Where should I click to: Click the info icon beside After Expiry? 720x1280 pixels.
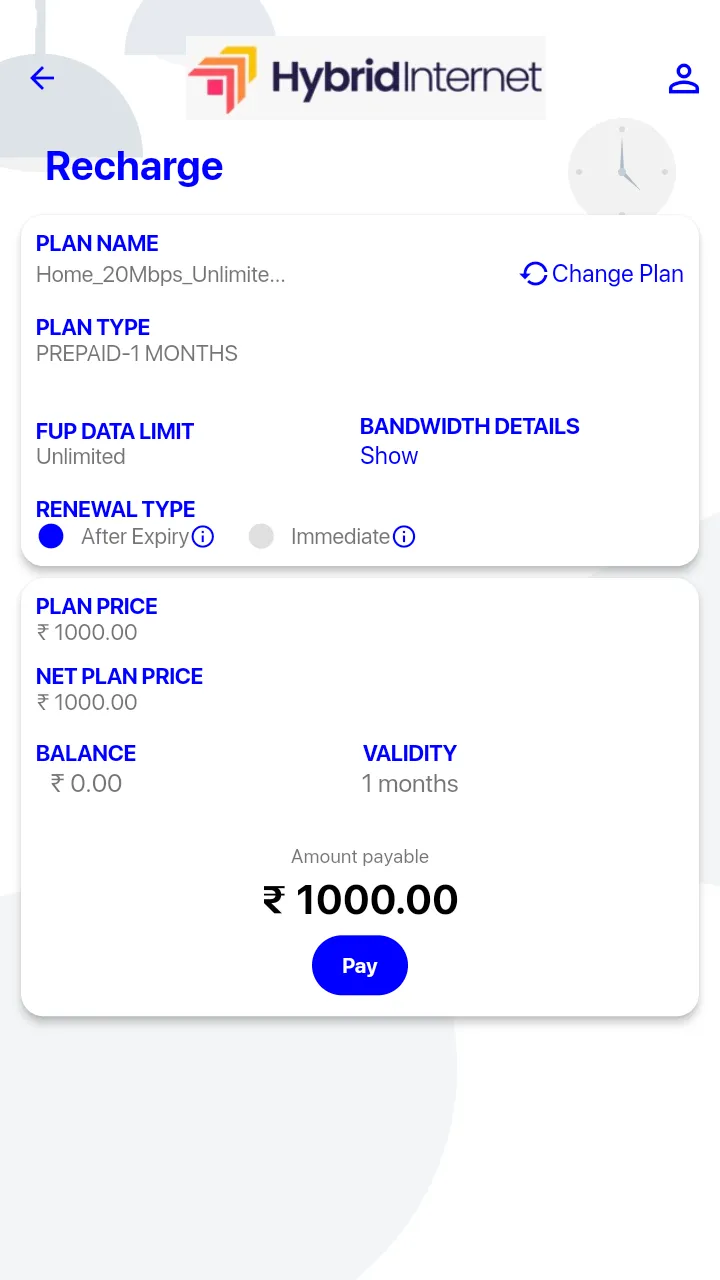click(x=203, y=537)
